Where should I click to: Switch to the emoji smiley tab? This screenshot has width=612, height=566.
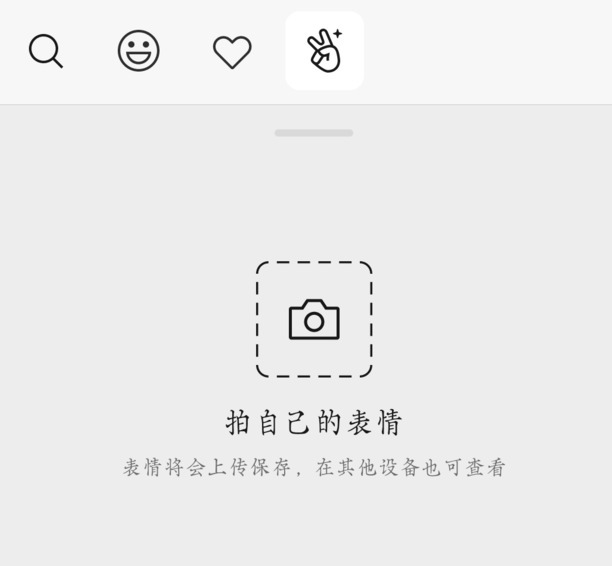138,50
